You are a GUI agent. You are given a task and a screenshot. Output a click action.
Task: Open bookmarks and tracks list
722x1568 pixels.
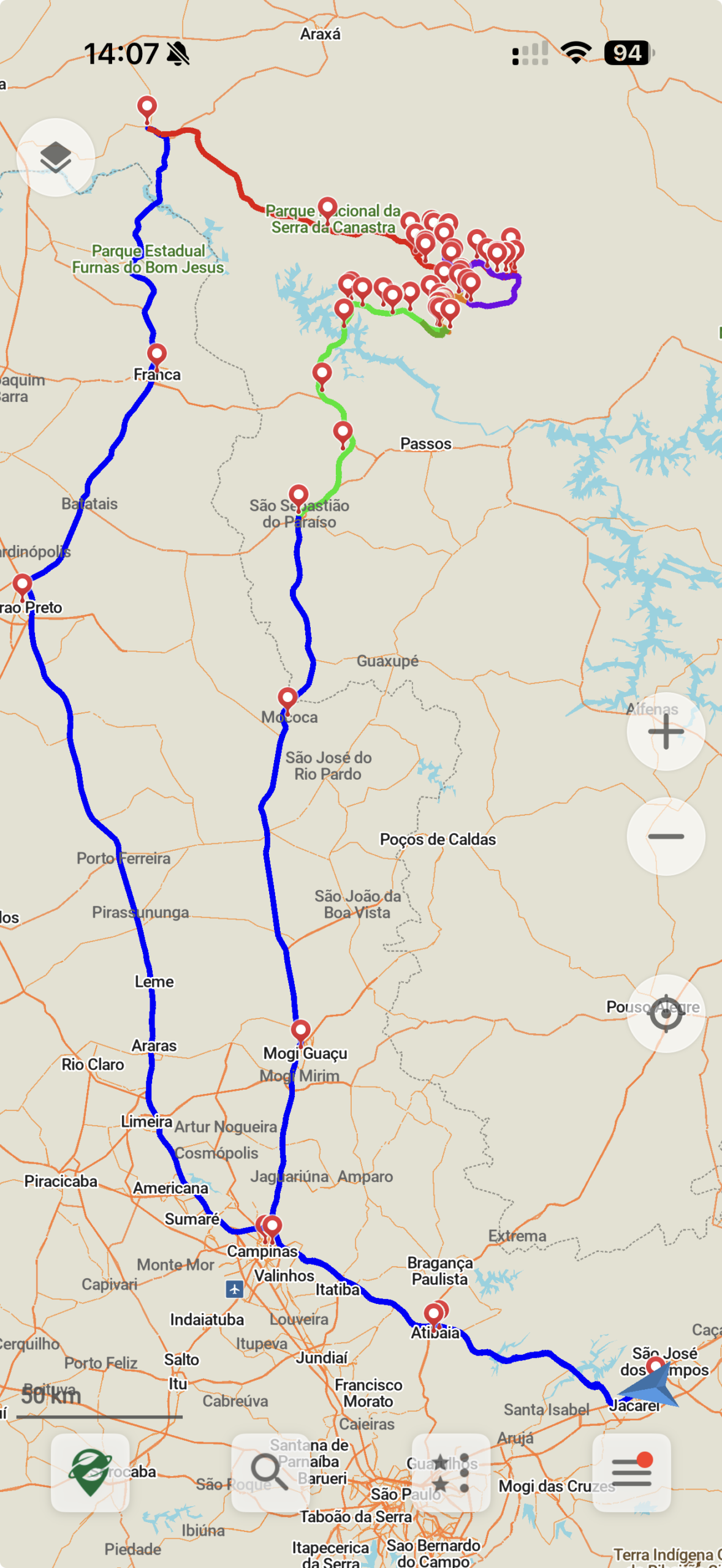[x=451, y=1472]
